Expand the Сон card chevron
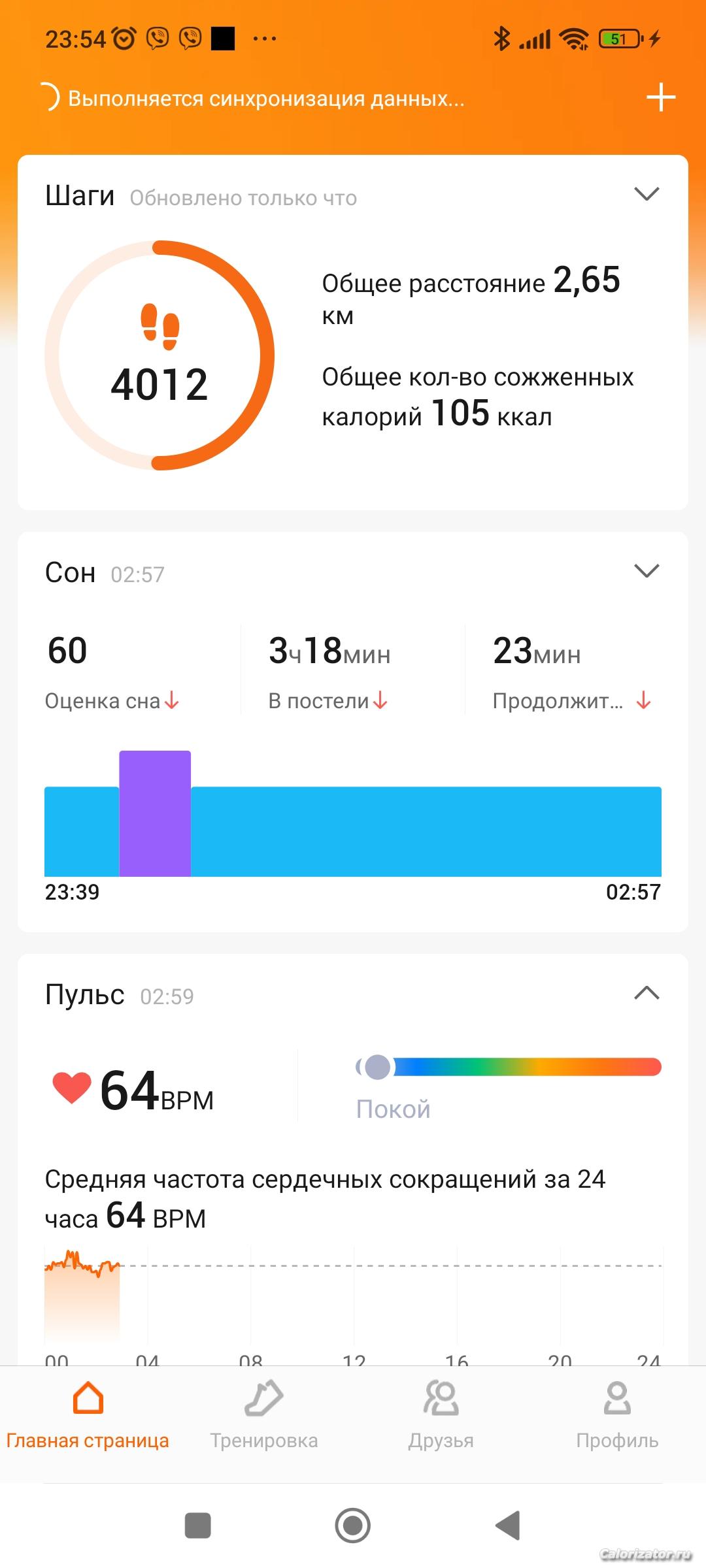This screenshot has width=706, height=1568. click(x=647, y=571)
